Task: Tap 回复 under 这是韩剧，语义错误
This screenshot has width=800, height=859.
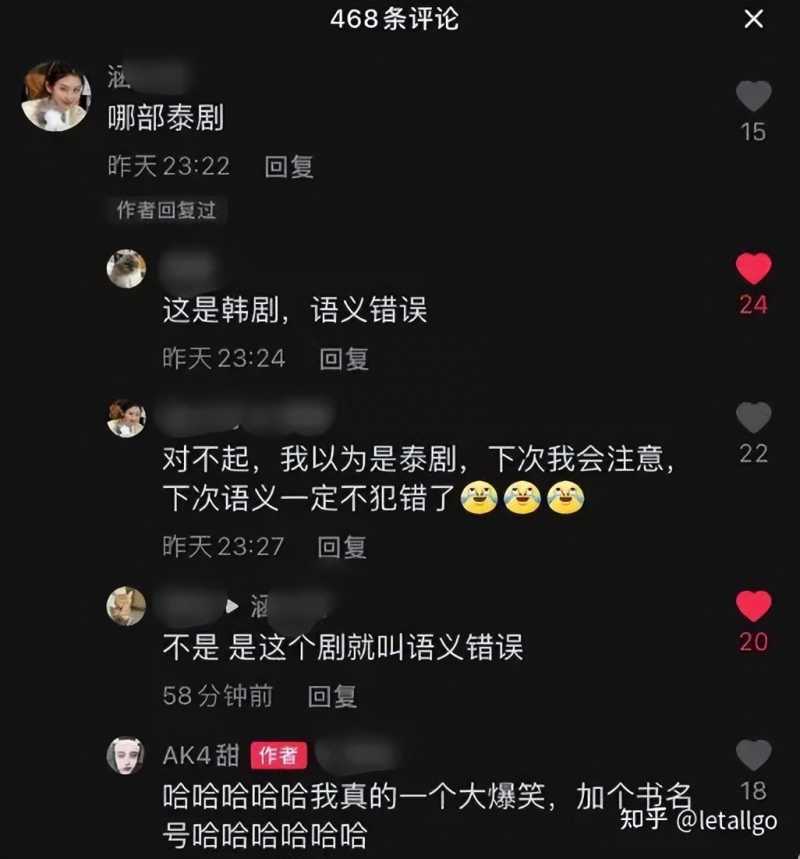Action: coord(343,358)
